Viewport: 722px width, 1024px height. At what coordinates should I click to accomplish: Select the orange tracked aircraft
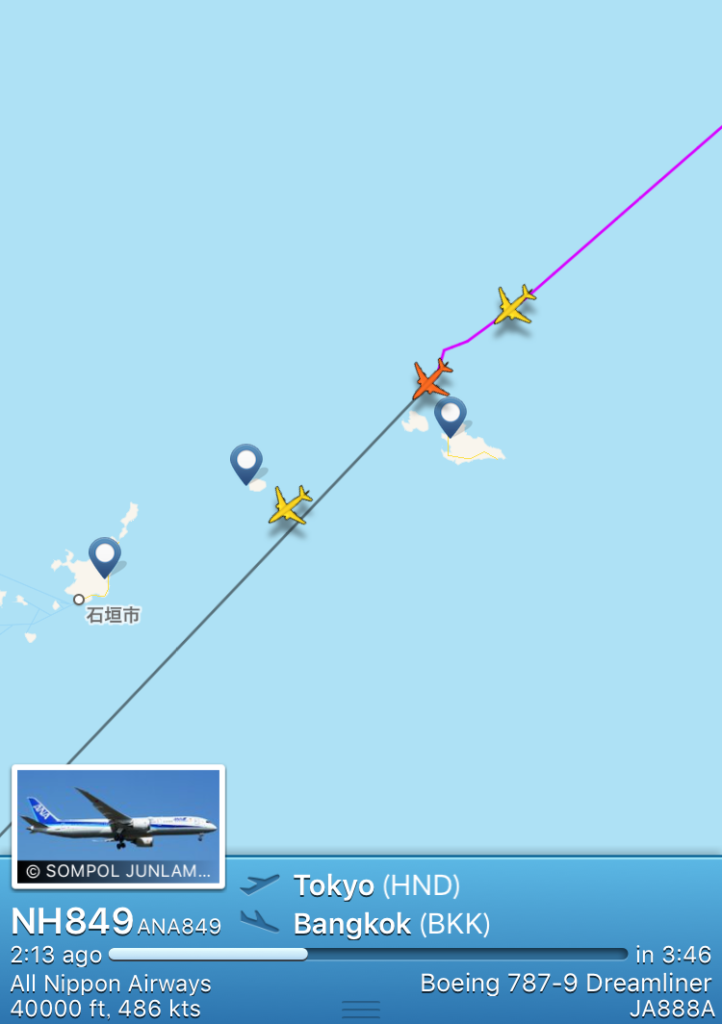(x=432, y=379)
